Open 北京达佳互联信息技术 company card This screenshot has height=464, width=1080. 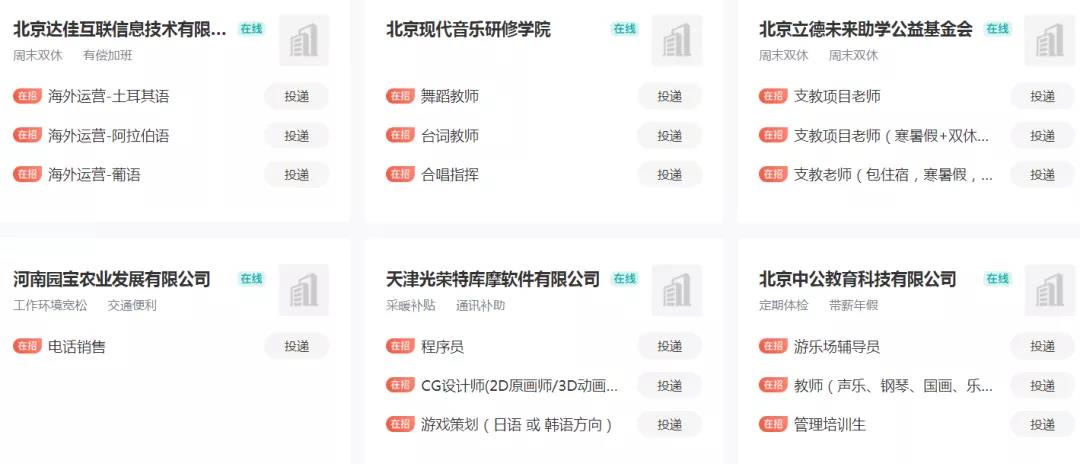tap(120, 29)
